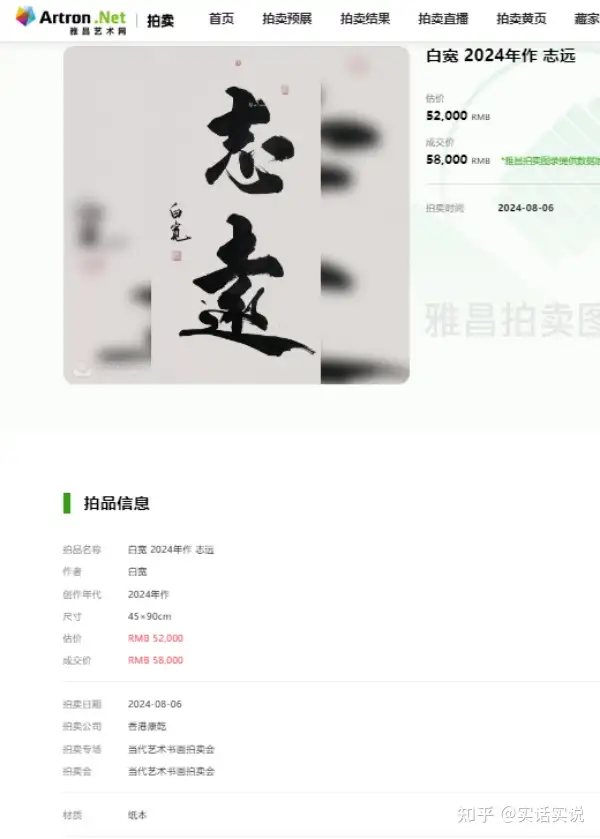
Task: Enlarge the 志远 calligraphy lot image
Action: pos(237,215)
